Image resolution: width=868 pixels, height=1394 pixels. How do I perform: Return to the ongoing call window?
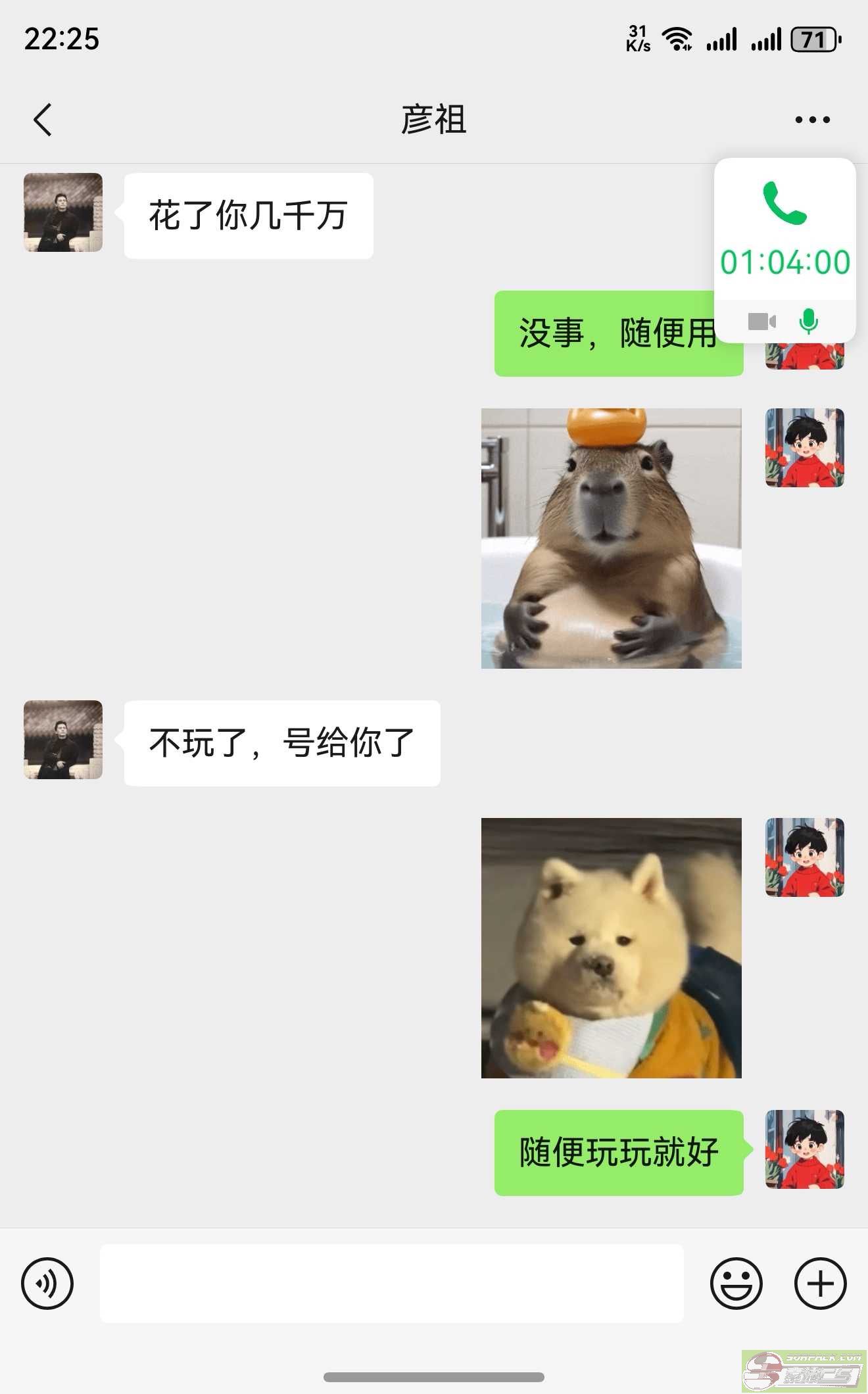(784, 230)
